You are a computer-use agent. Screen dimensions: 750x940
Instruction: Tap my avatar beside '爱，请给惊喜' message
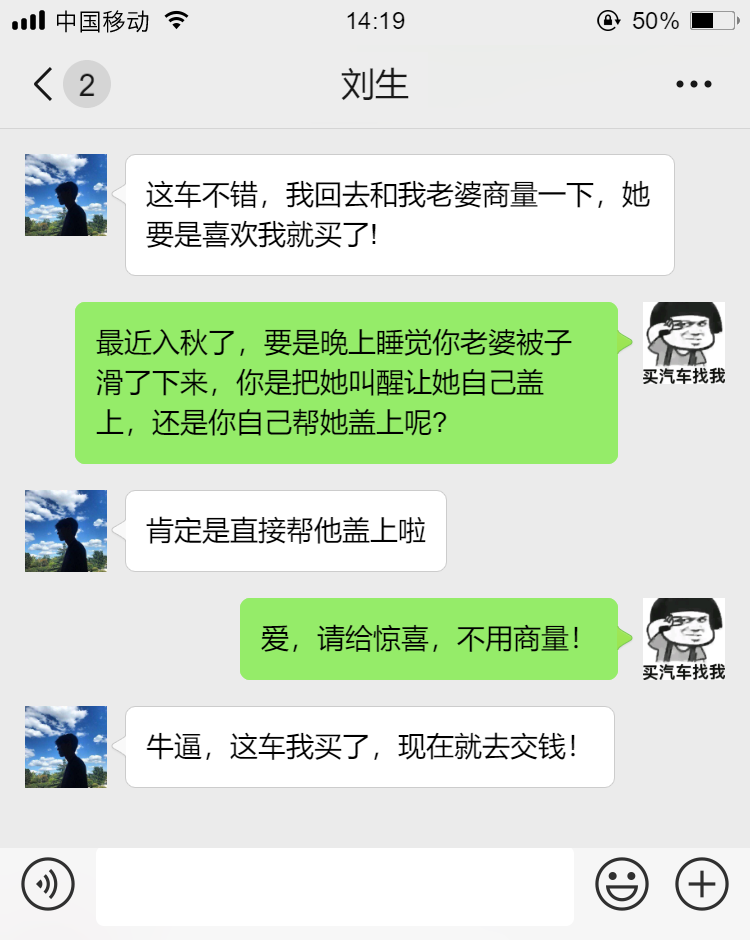(x=684, y=639)
